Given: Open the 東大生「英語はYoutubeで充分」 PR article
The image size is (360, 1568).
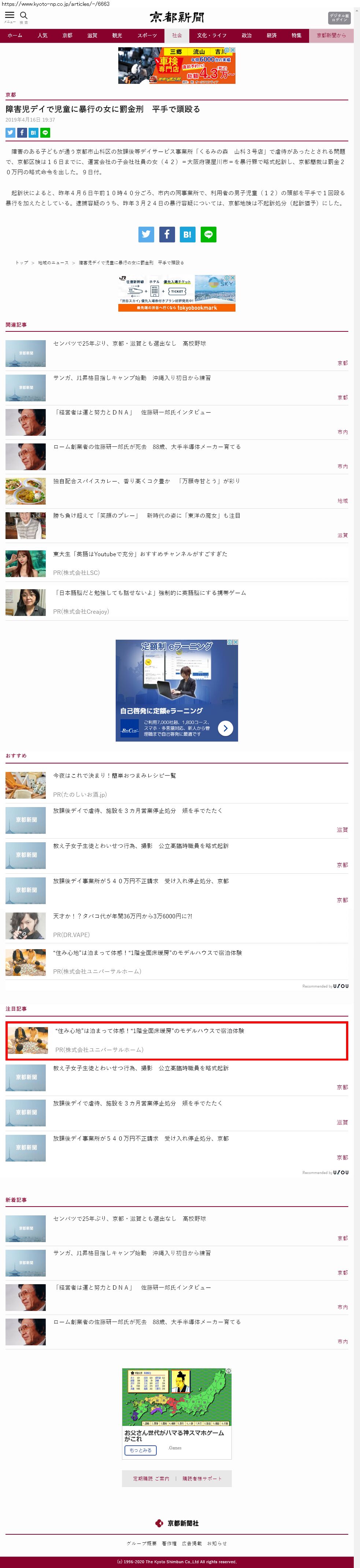Looking at the screenshot, I should click(140, 554).
